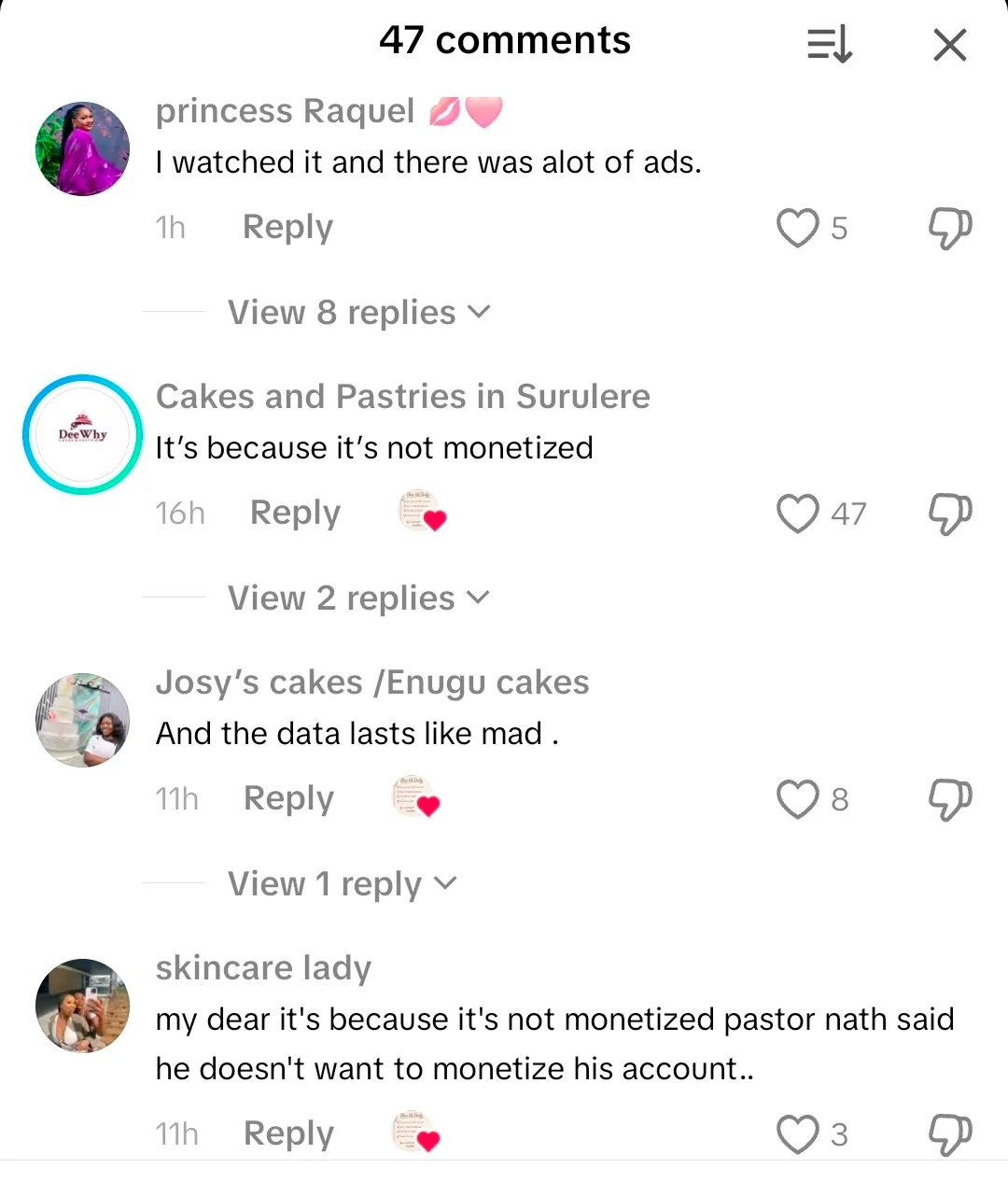Reply to Cakes and Pastries in Surulere
1008x1182 pixels.
click(295, 513)
